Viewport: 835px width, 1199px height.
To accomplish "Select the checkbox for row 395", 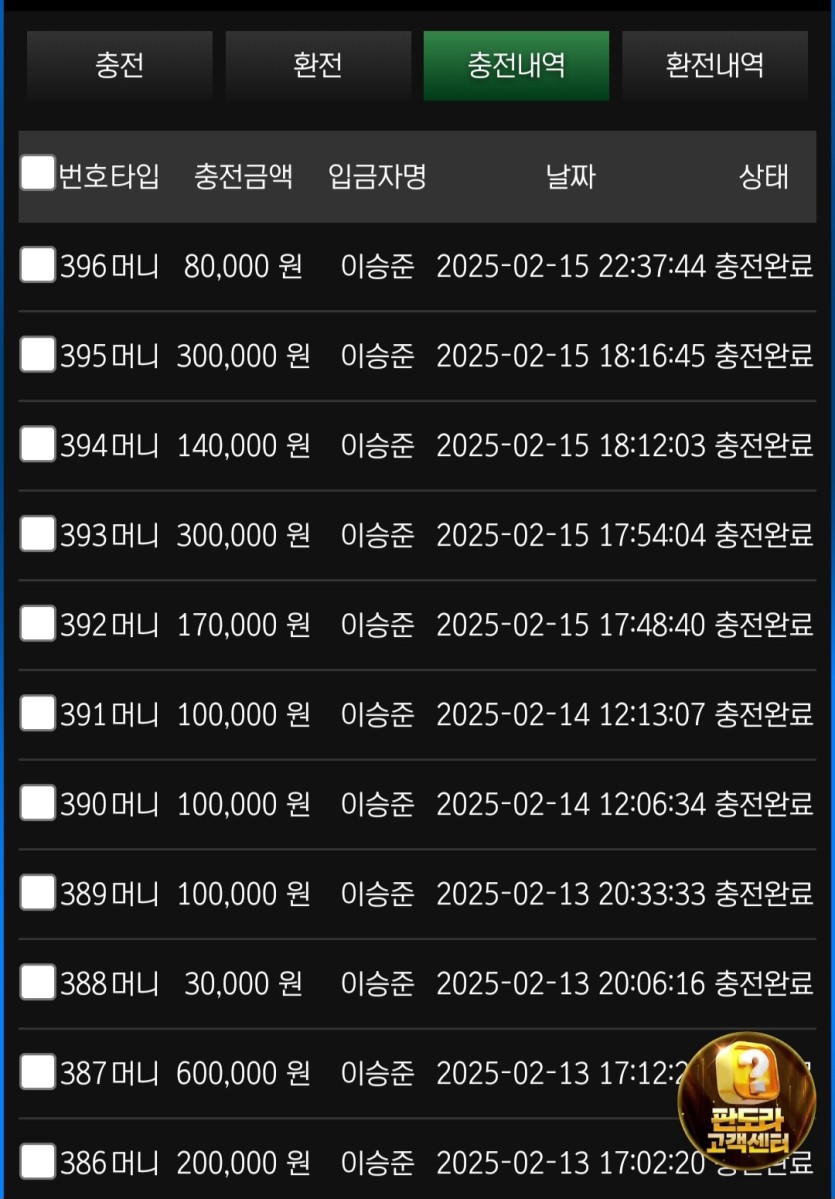I will pyautogui.click(x=38, y=354).
